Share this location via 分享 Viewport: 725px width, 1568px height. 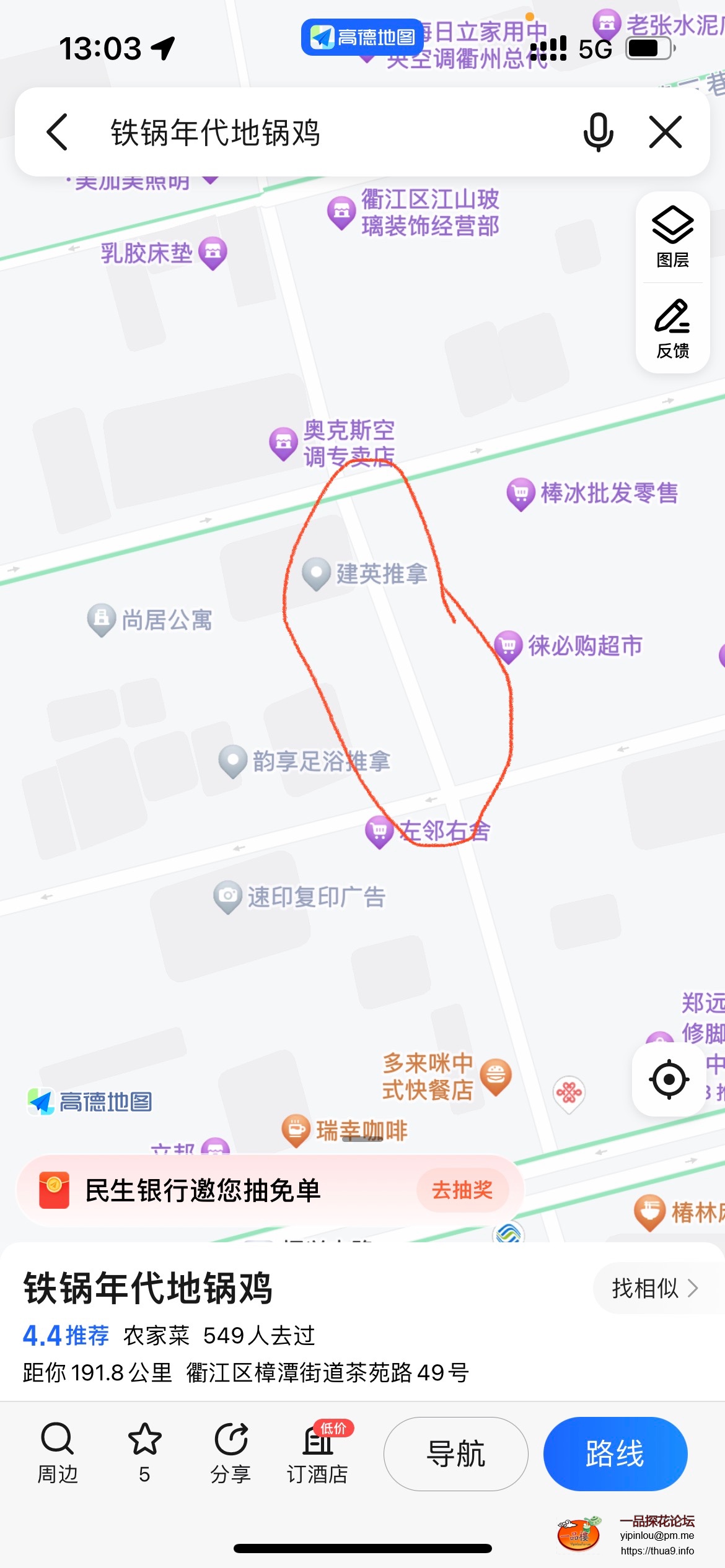pos(231,1453)
